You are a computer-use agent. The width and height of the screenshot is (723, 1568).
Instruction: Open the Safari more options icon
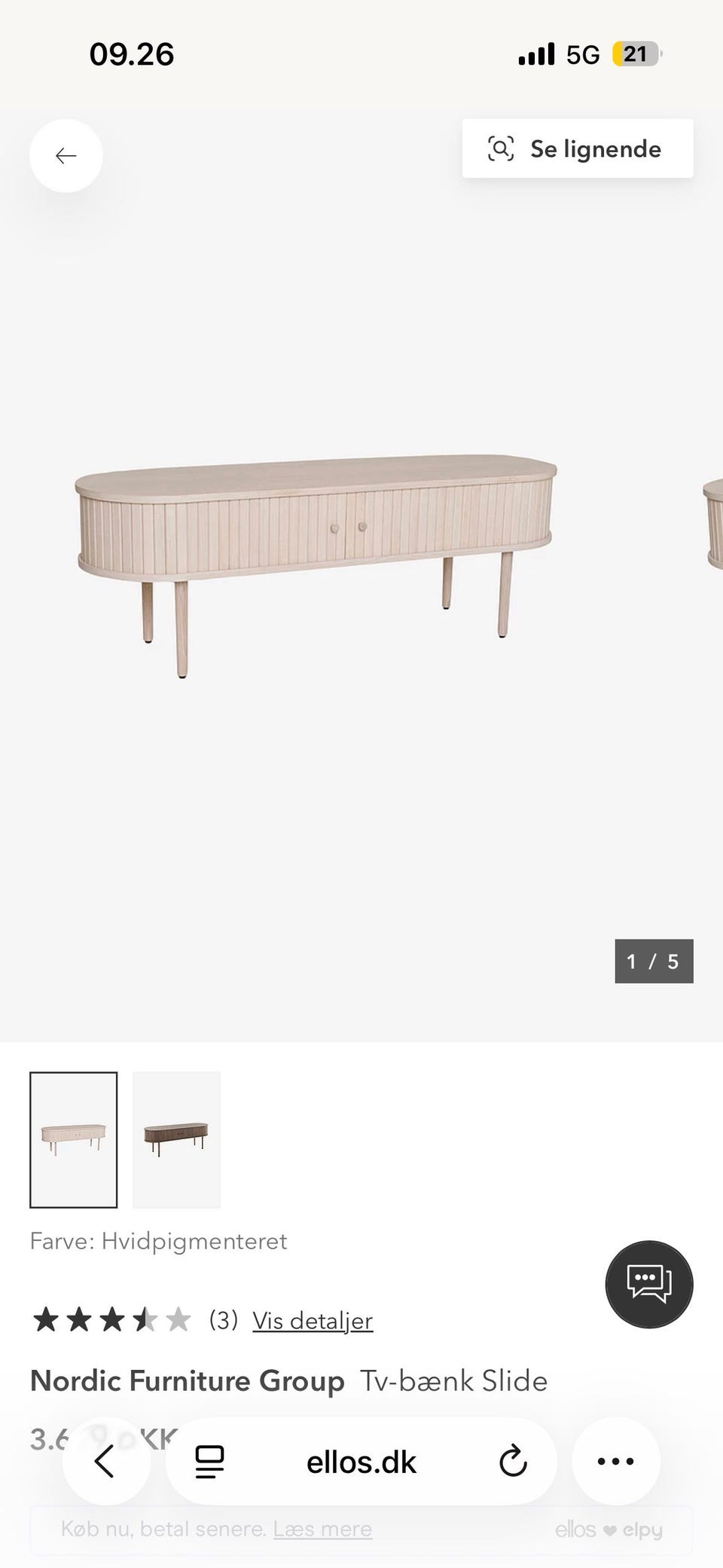(616, 1459)
